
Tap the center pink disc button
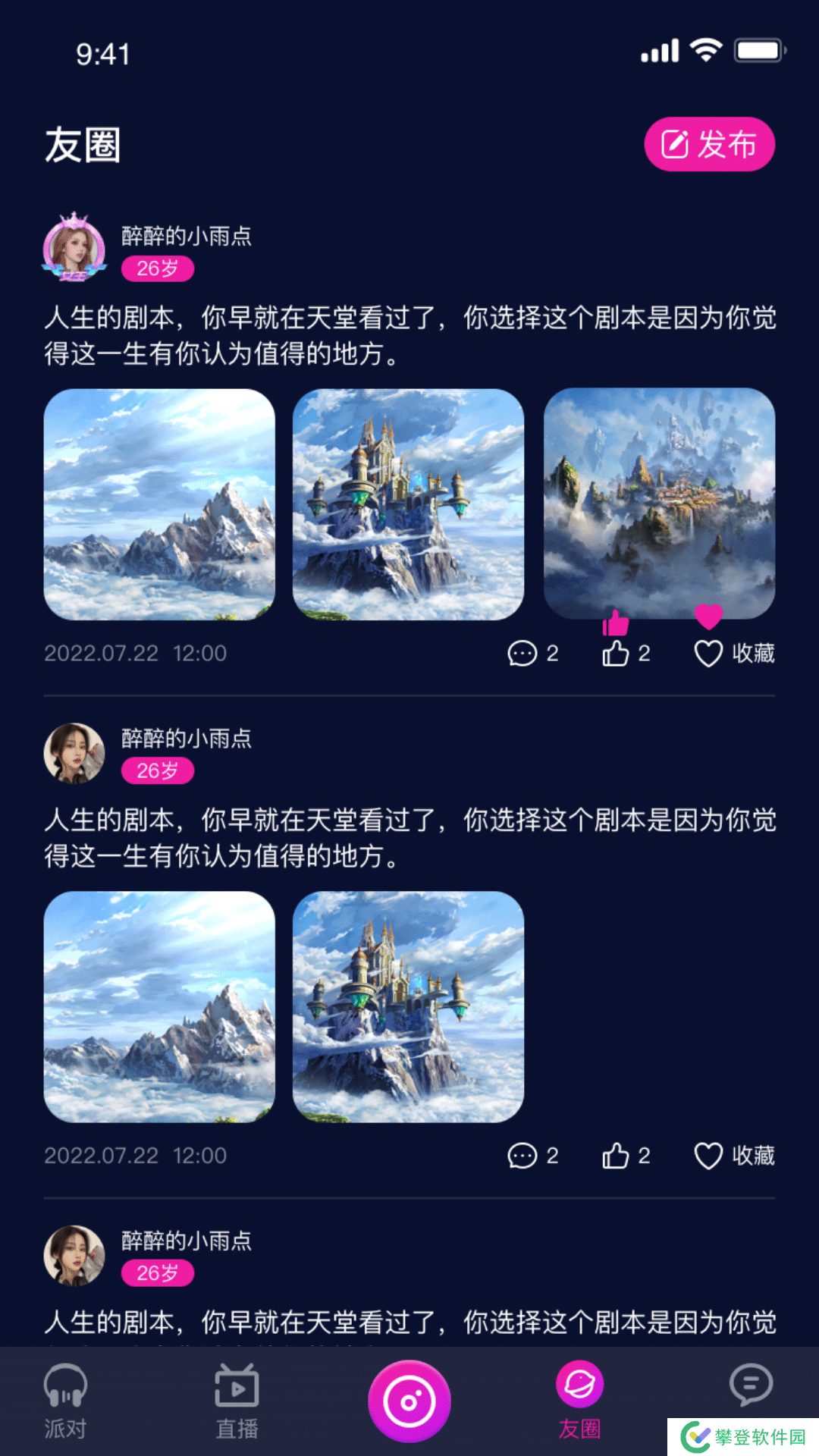click(x=409, y=1401)
